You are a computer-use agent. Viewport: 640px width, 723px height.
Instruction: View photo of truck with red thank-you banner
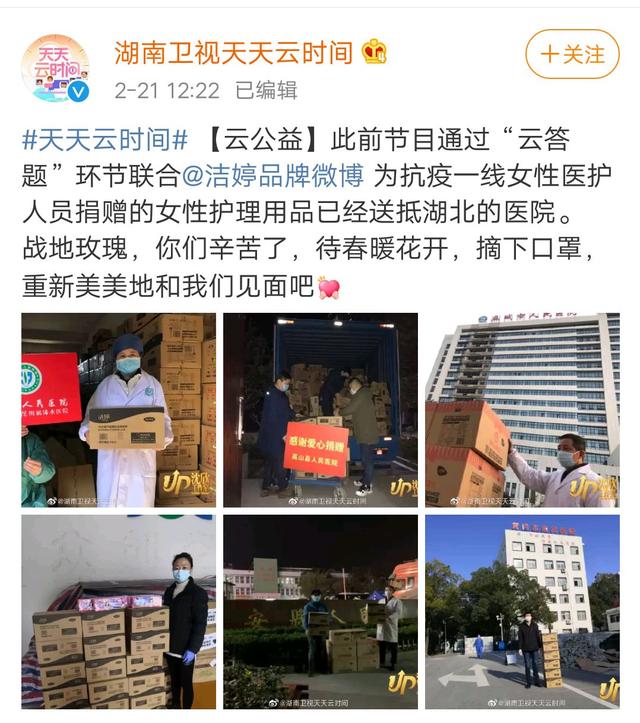click(x=320, y=410)
